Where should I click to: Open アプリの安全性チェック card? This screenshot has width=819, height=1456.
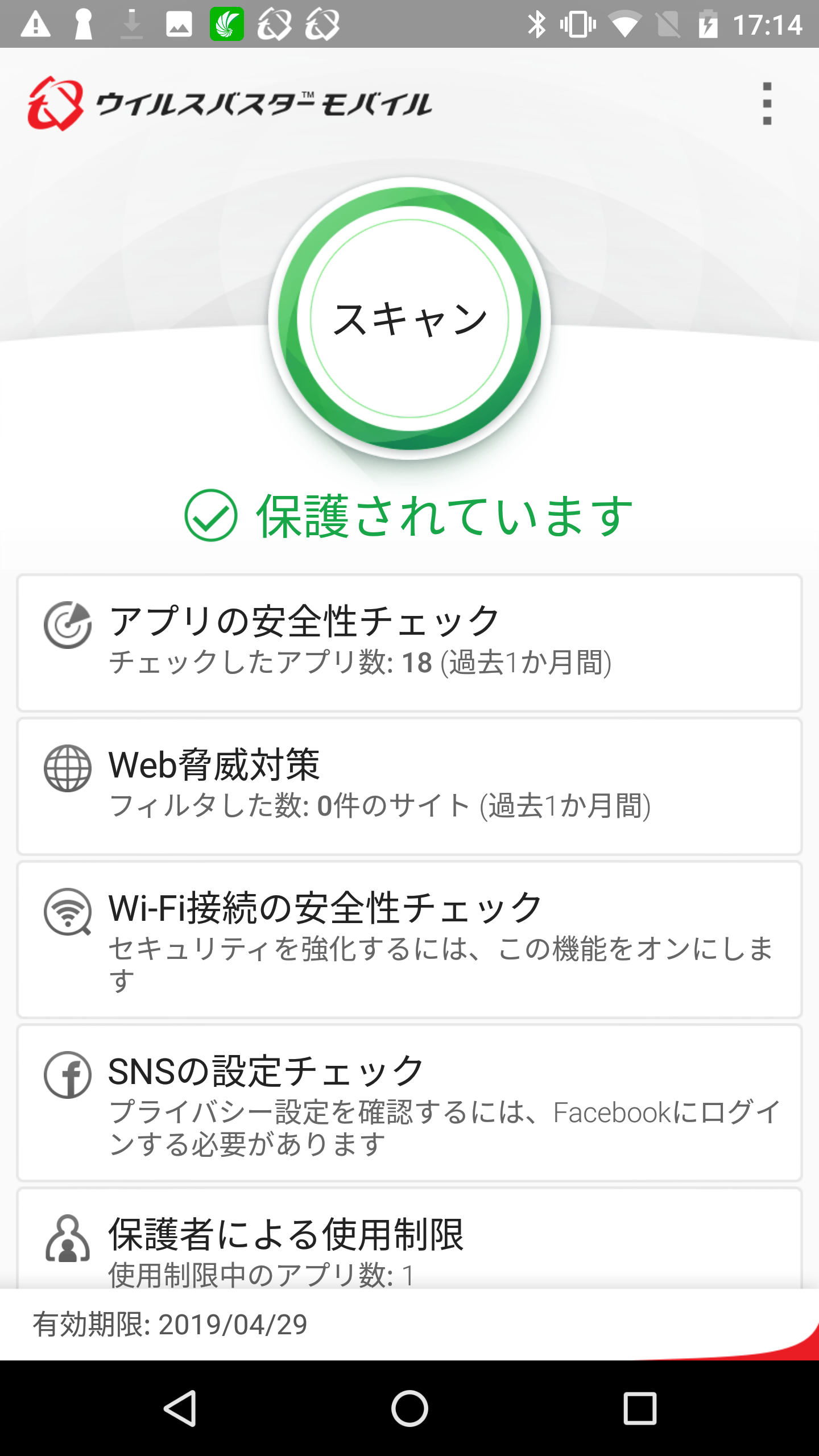click(x=409, y=643)
